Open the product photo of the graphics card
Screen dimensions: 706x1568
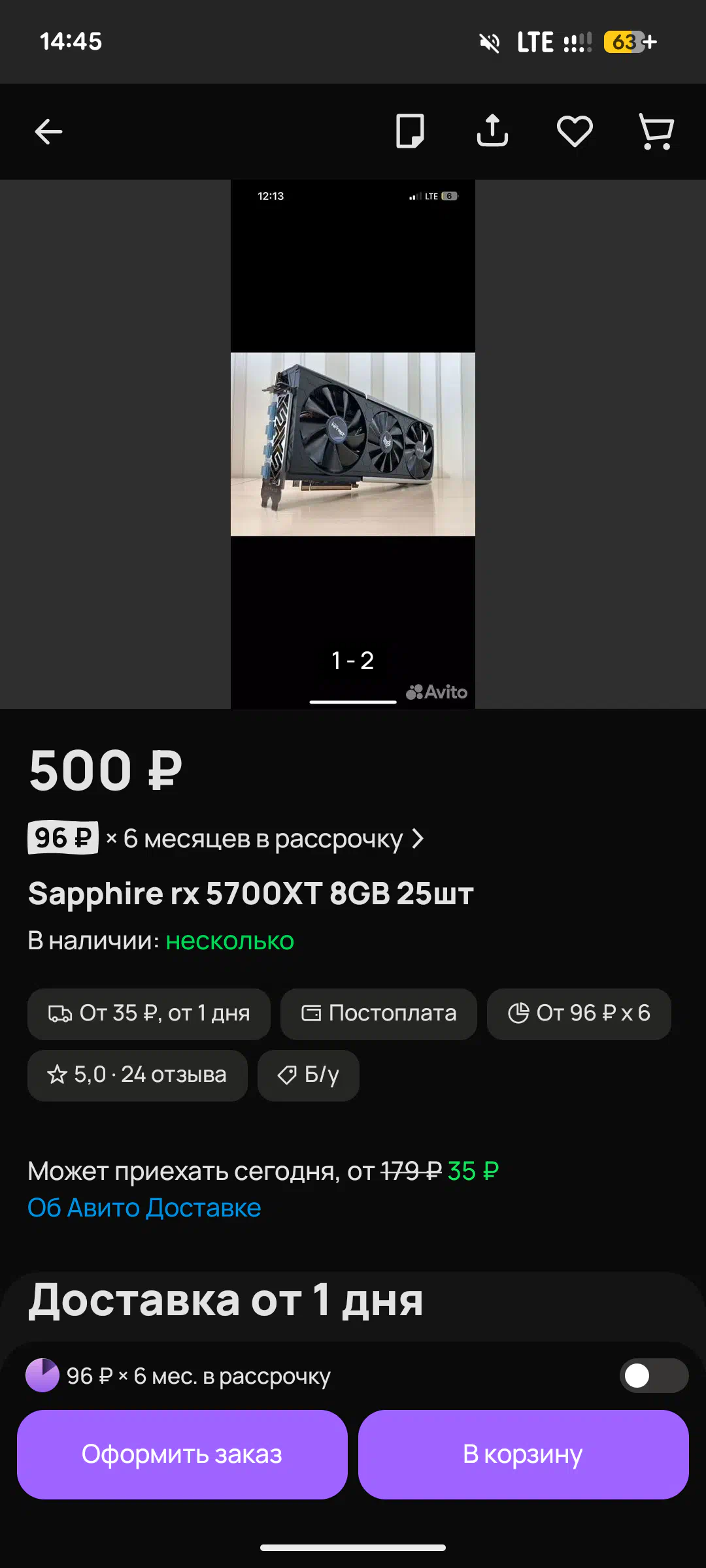(x=353, y=444)
